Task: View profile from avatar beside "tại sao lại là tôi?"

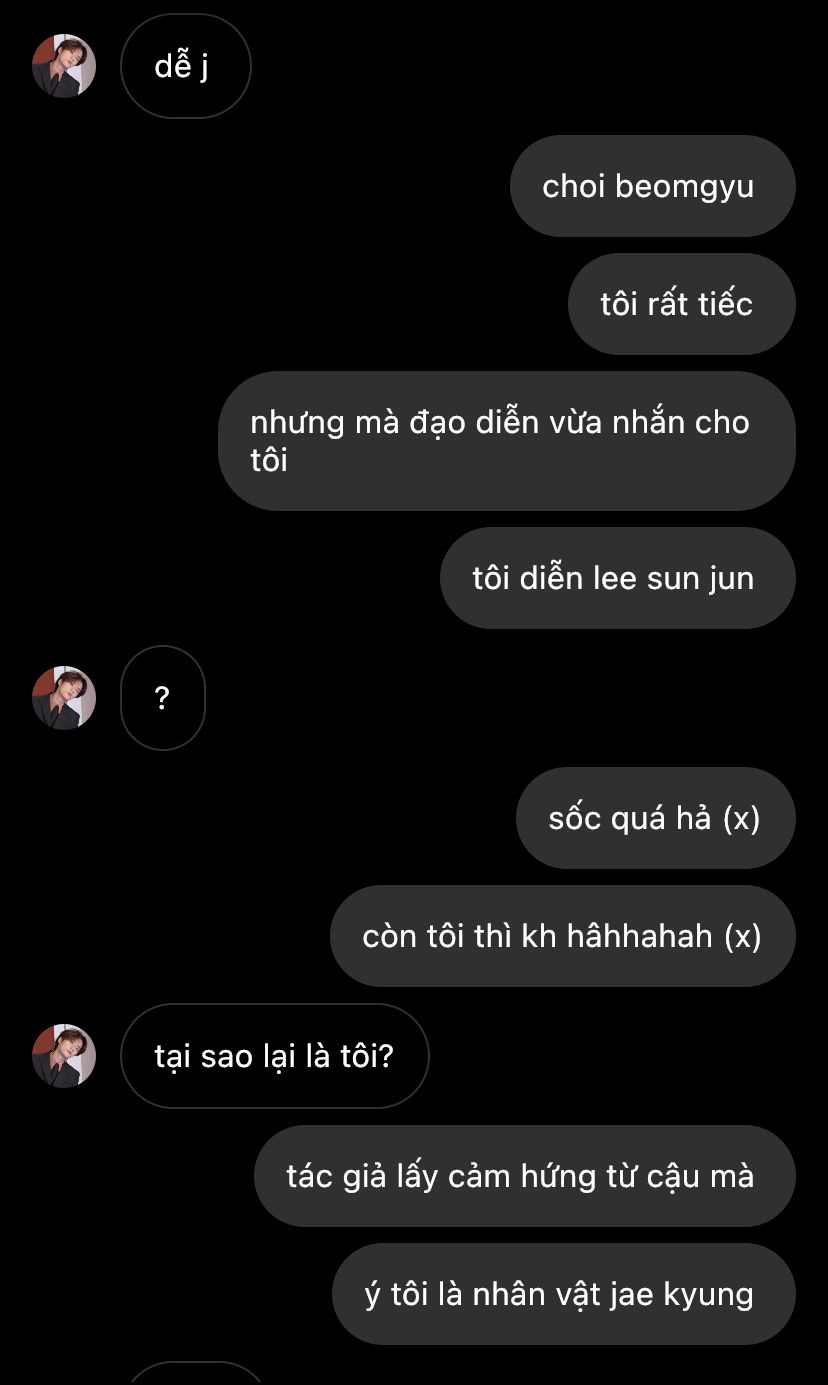Action: pos(64,1056)
